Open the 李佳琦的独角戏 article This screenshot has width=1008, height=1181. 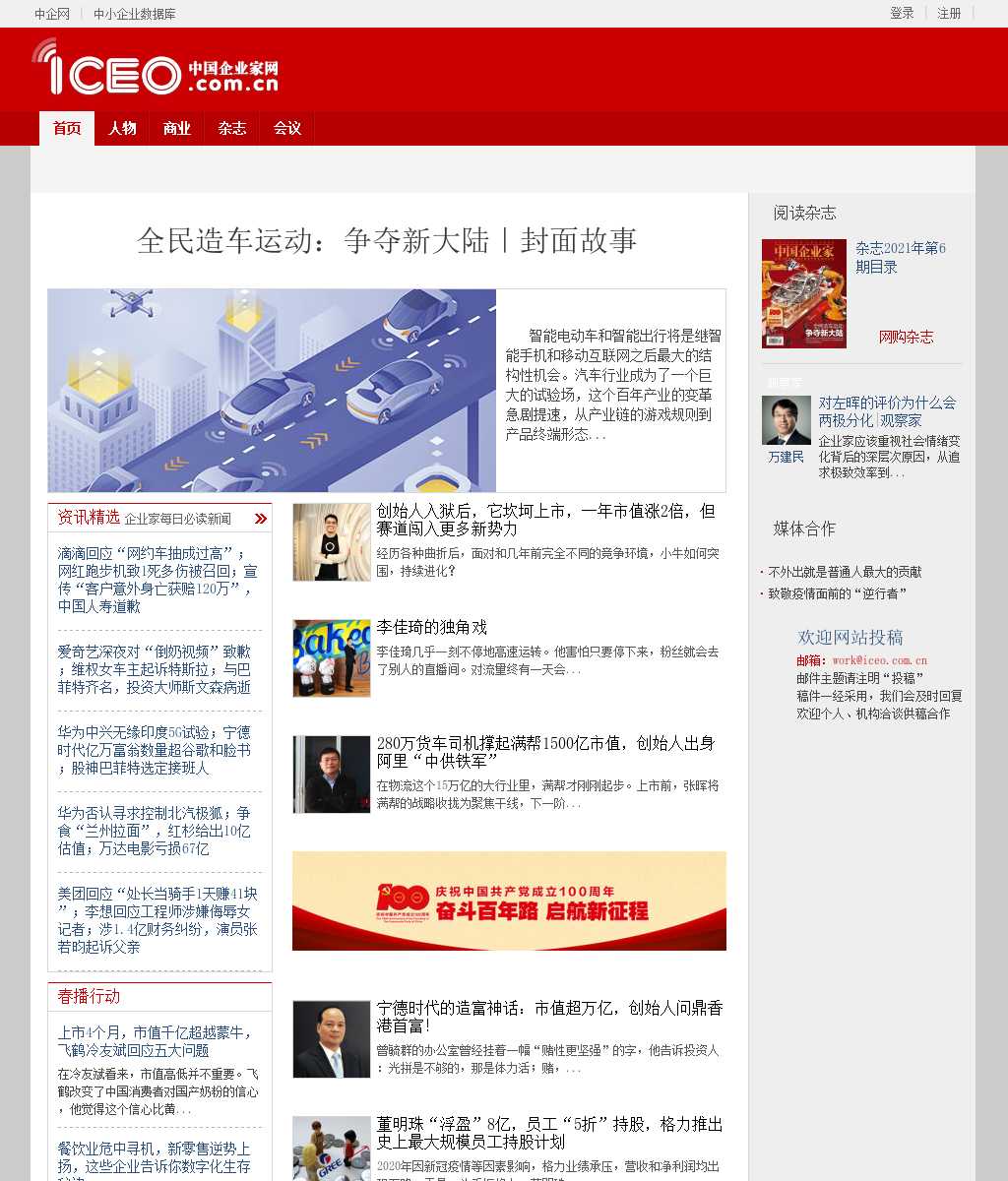[431, 628]
